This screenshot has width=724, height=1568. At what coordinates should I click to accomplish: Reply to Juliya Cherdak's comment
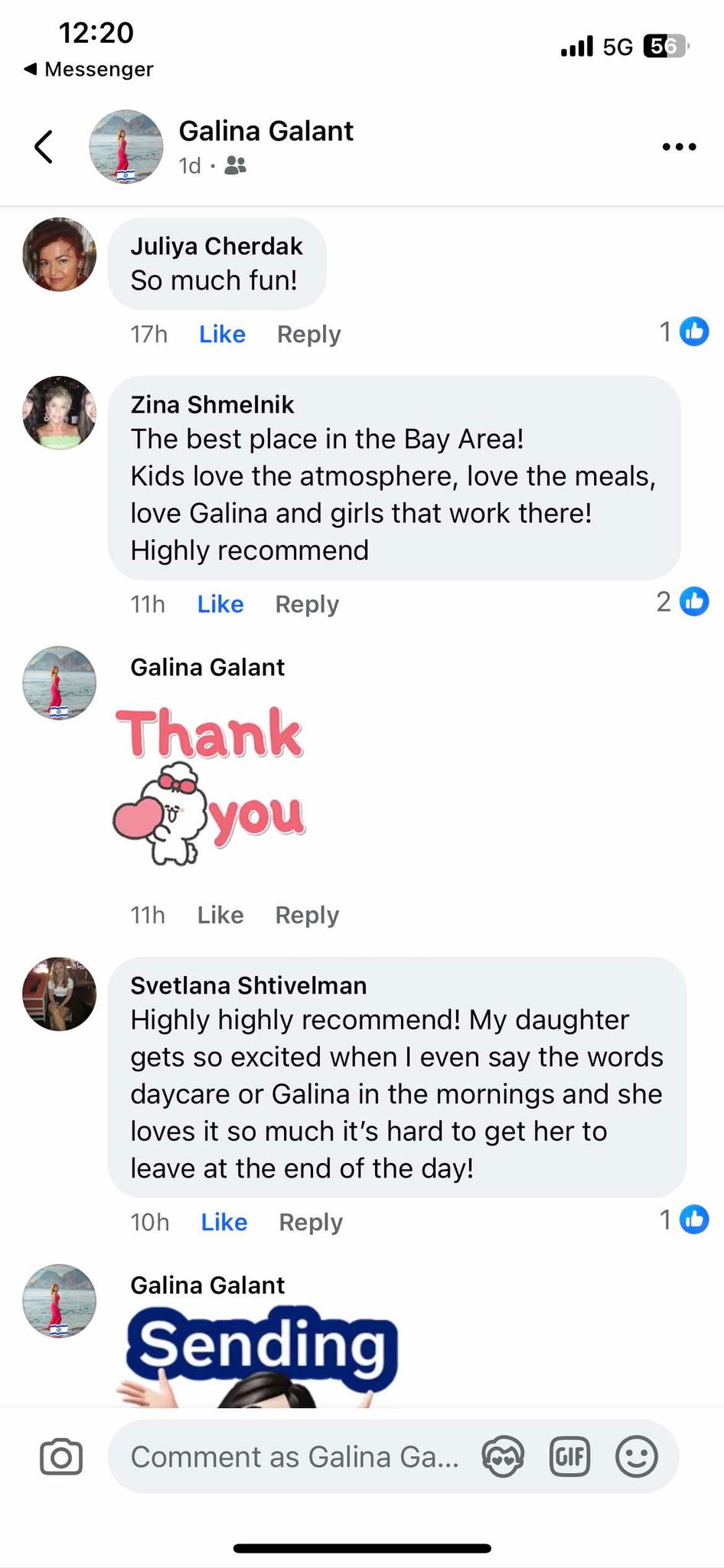point(308,334)
